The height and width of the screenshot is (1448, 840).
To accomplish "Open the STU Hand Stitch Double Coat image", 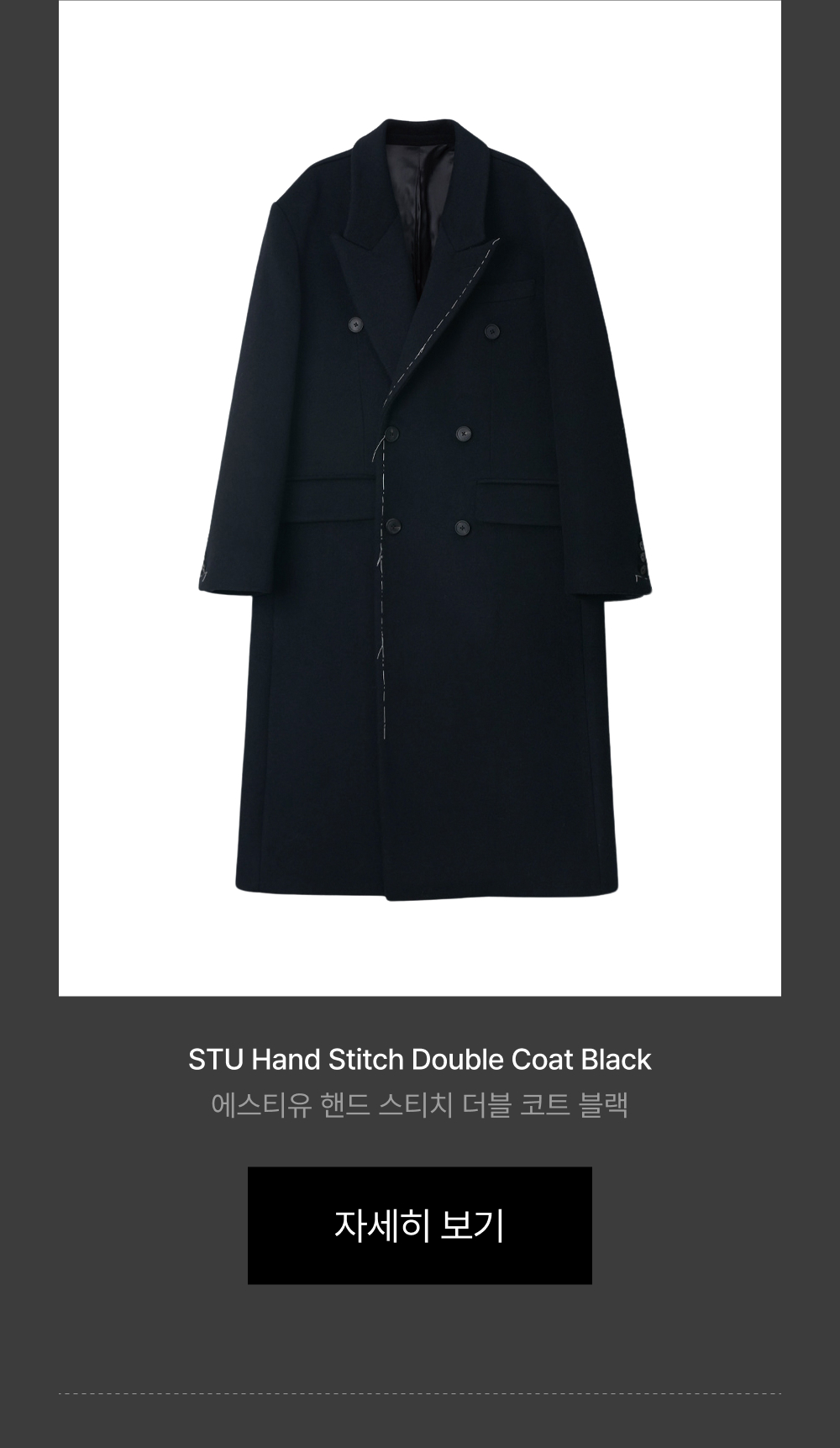I will coord(420,504).
